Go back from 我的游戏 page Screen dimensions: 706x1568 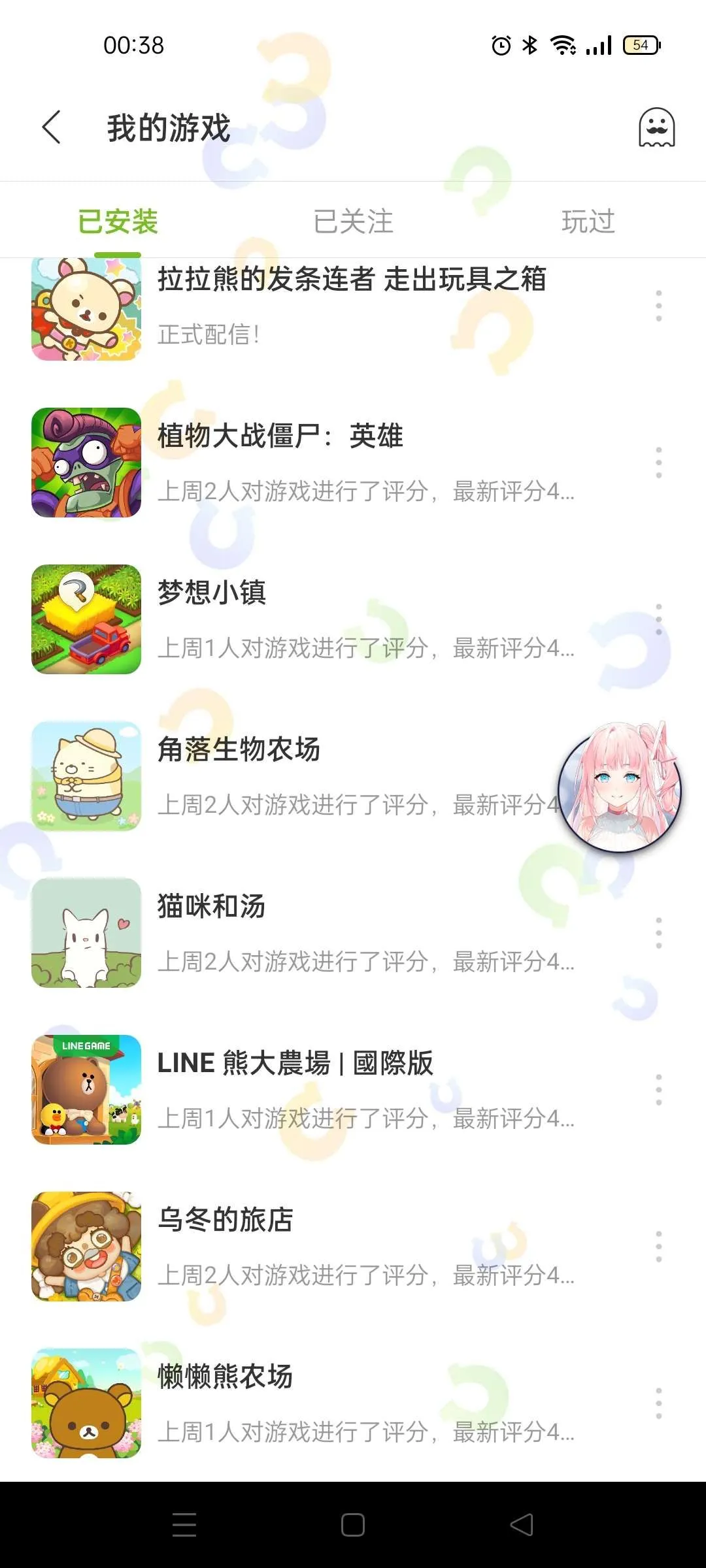tap(52, 127)
